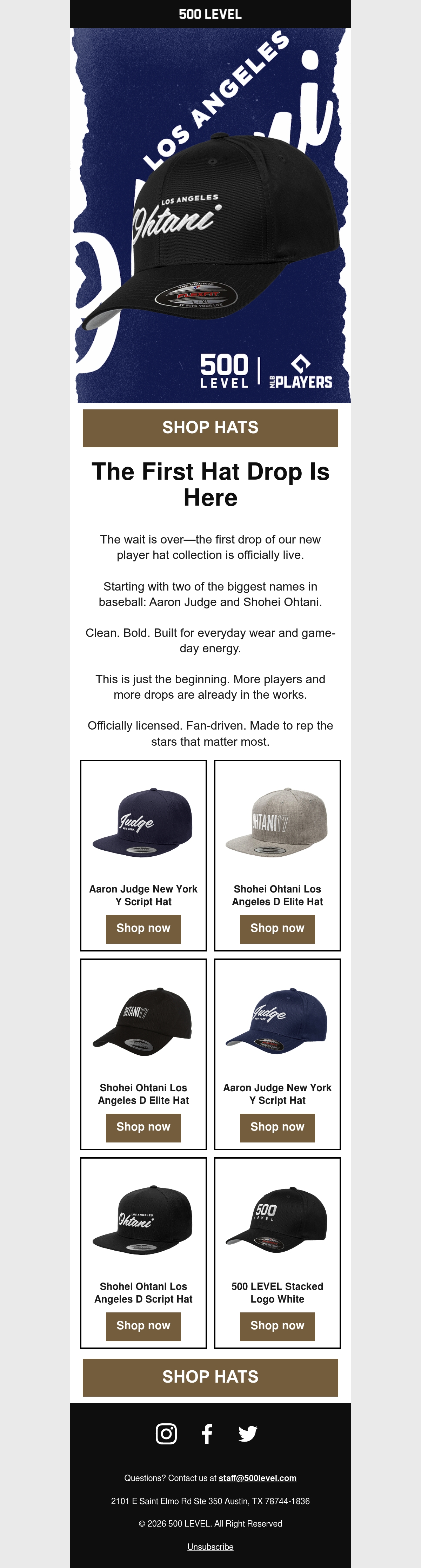Visit the Facebook page icon
421x1568 pixels.
click(207, 1434)
